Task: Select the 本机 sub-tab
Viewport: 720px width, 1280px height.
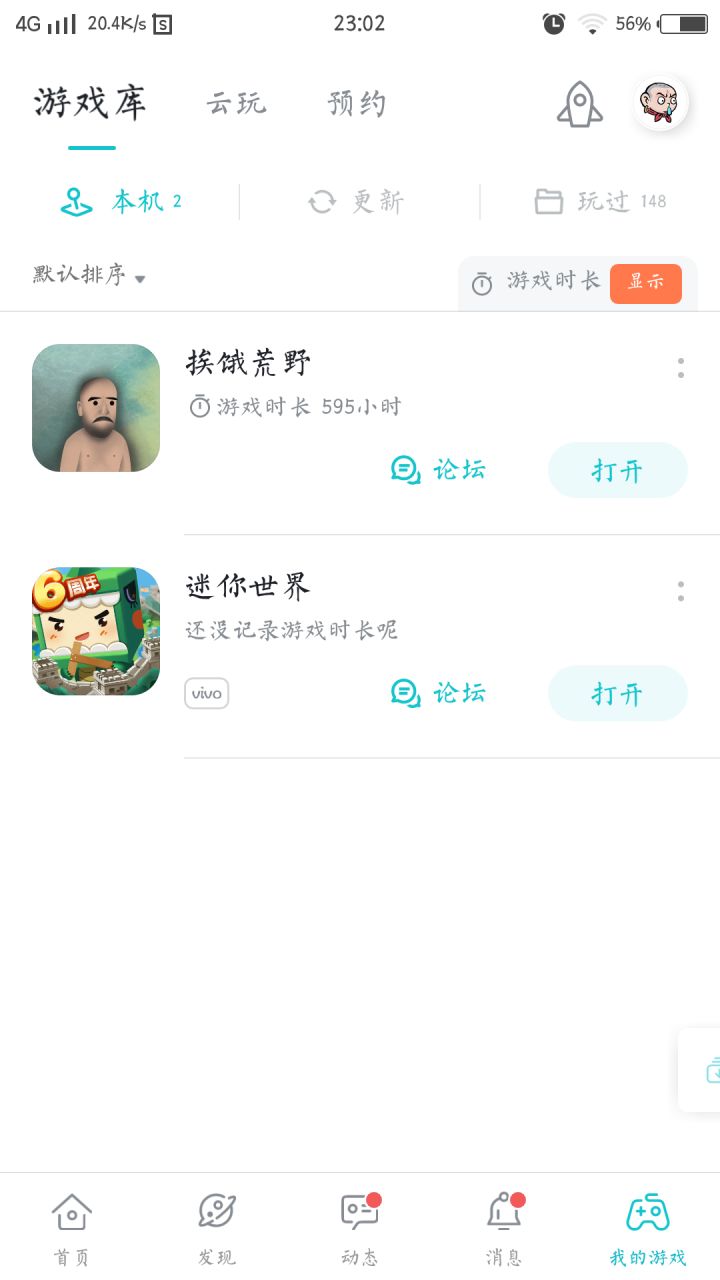Action: click(x=120, y=201)
